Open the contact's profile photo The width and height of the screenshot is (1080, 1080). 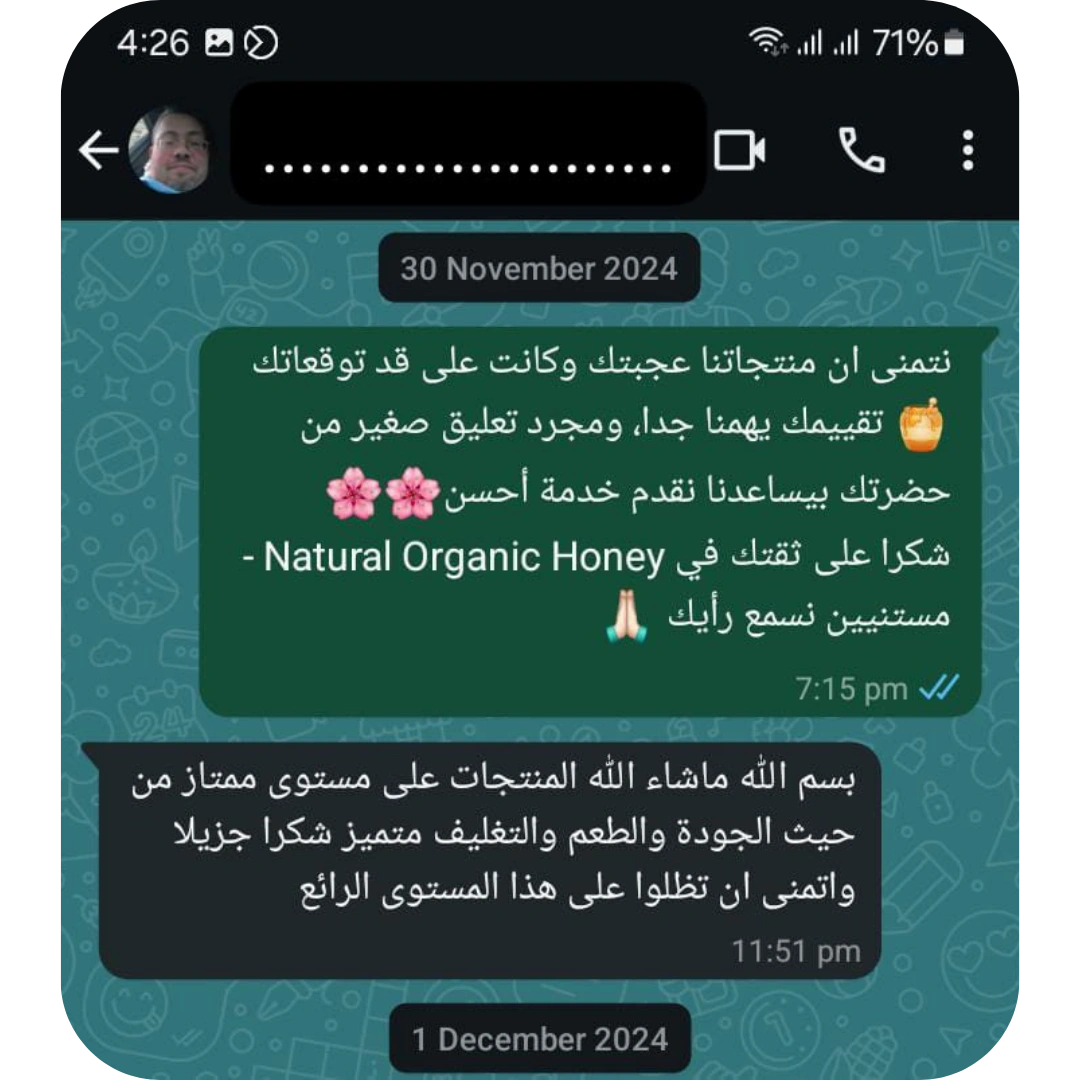[170, 150]
